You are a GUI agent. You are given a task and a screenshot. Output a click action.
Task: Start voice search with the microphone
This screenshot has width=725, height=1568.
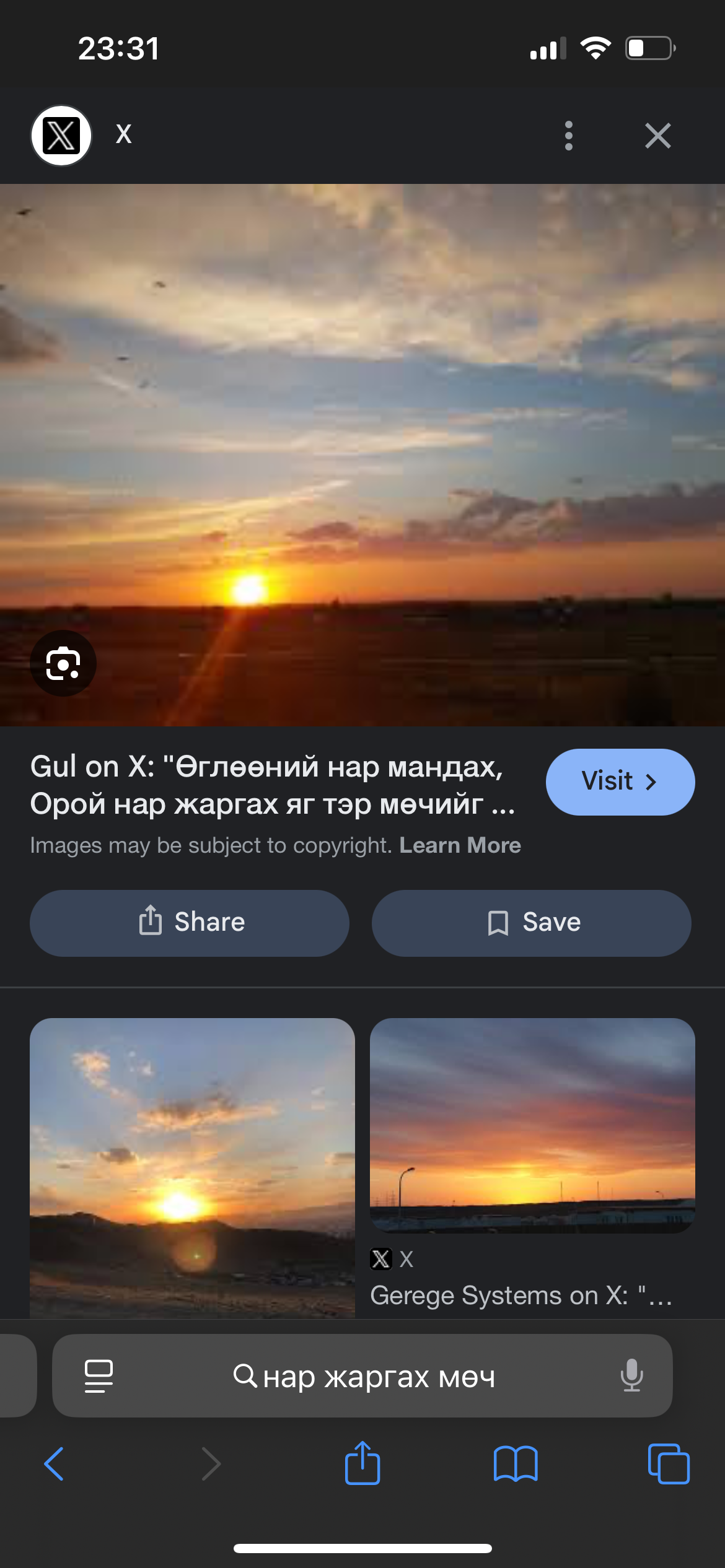(x=631, y=1375)
